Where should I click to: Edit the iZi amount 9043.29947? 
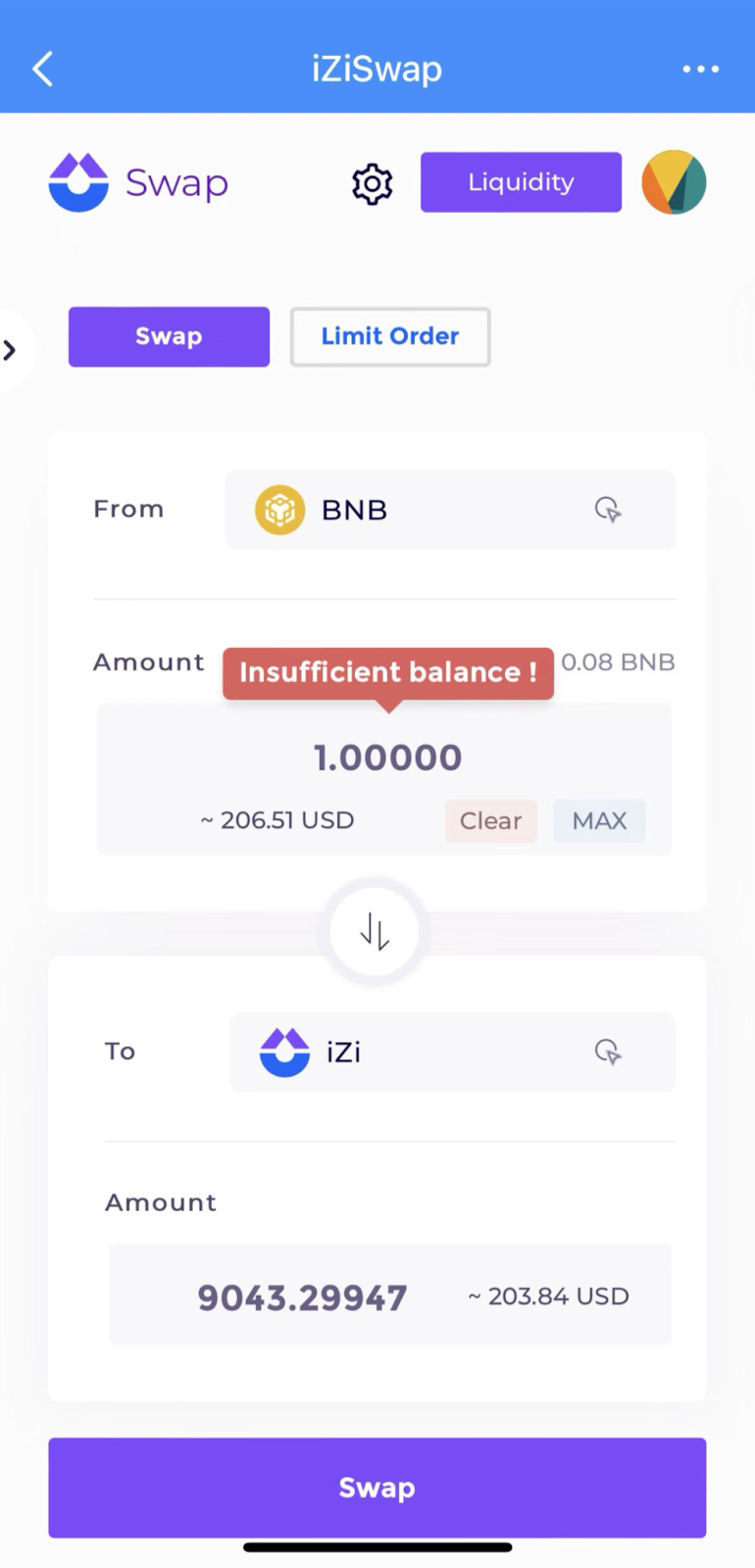pyautogui.click(x=302, y=1298)
